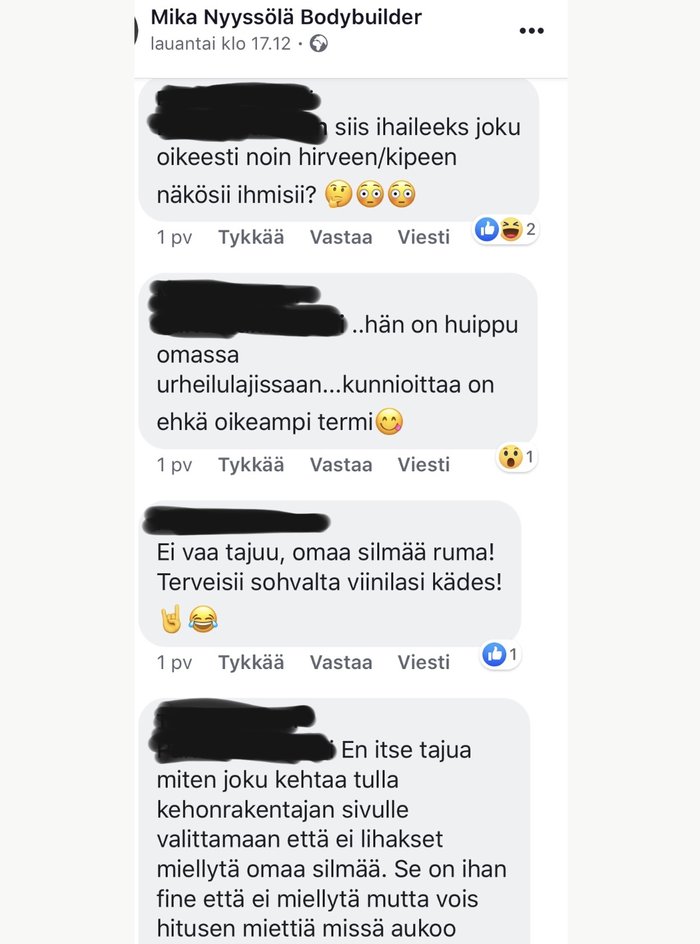The width and height of the screenshot is (700, 944).
Task: Like the 'hän on huippu' comment
Action: [x=251, y=465]
